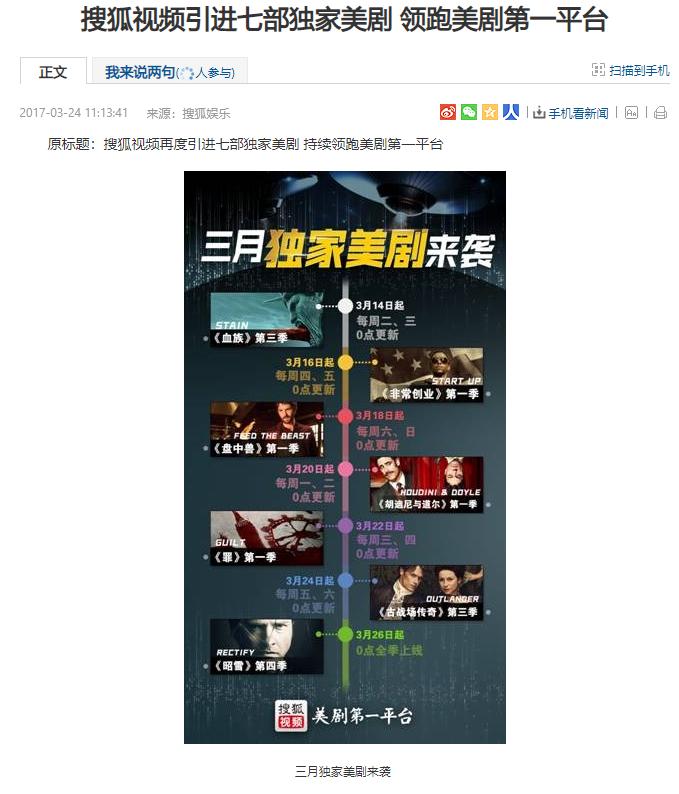
Task: Change the article font size
Action: [x=631, y=113]
